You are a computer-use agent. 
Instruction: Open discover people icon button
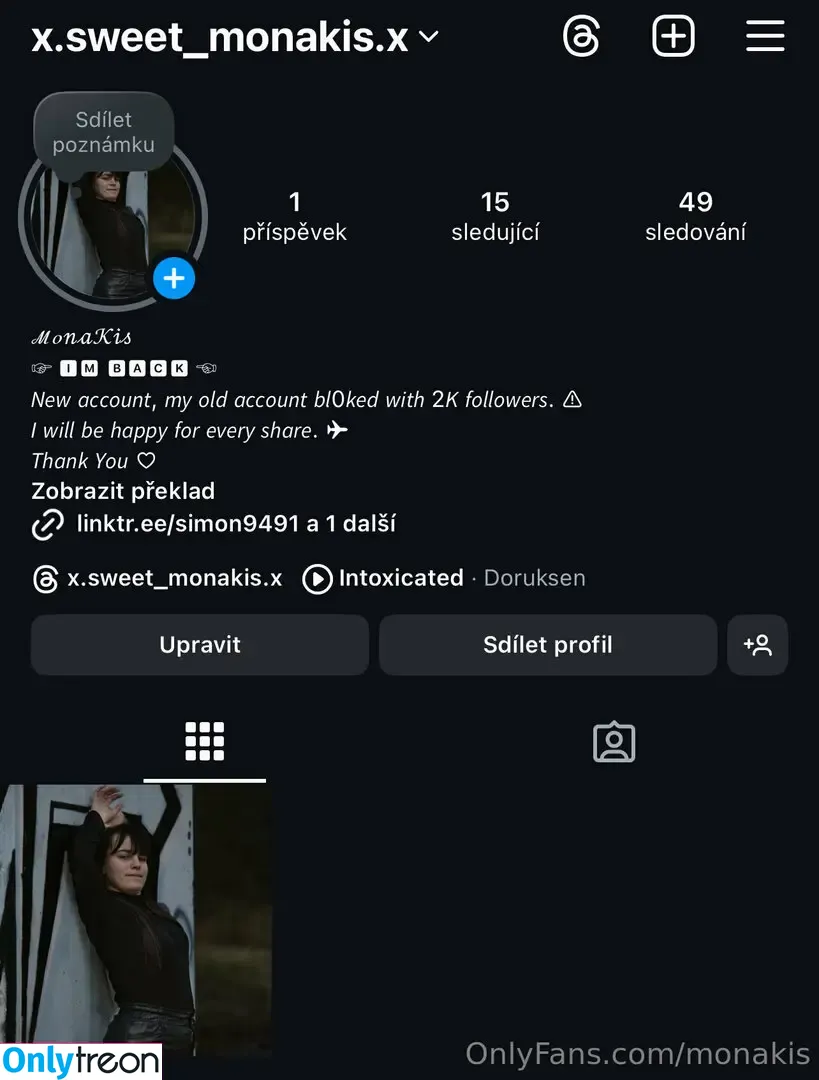pos(758,645)
